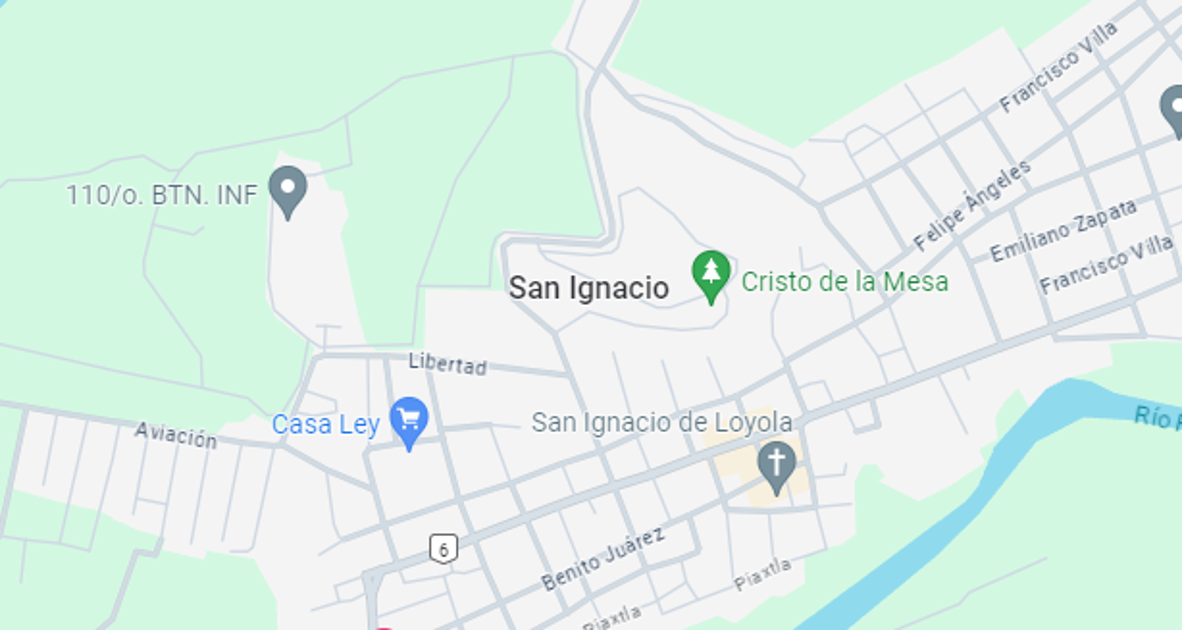Tap the Cristo de la Mesa park pin
The image size is (1182, 630).
pos(710,274)
